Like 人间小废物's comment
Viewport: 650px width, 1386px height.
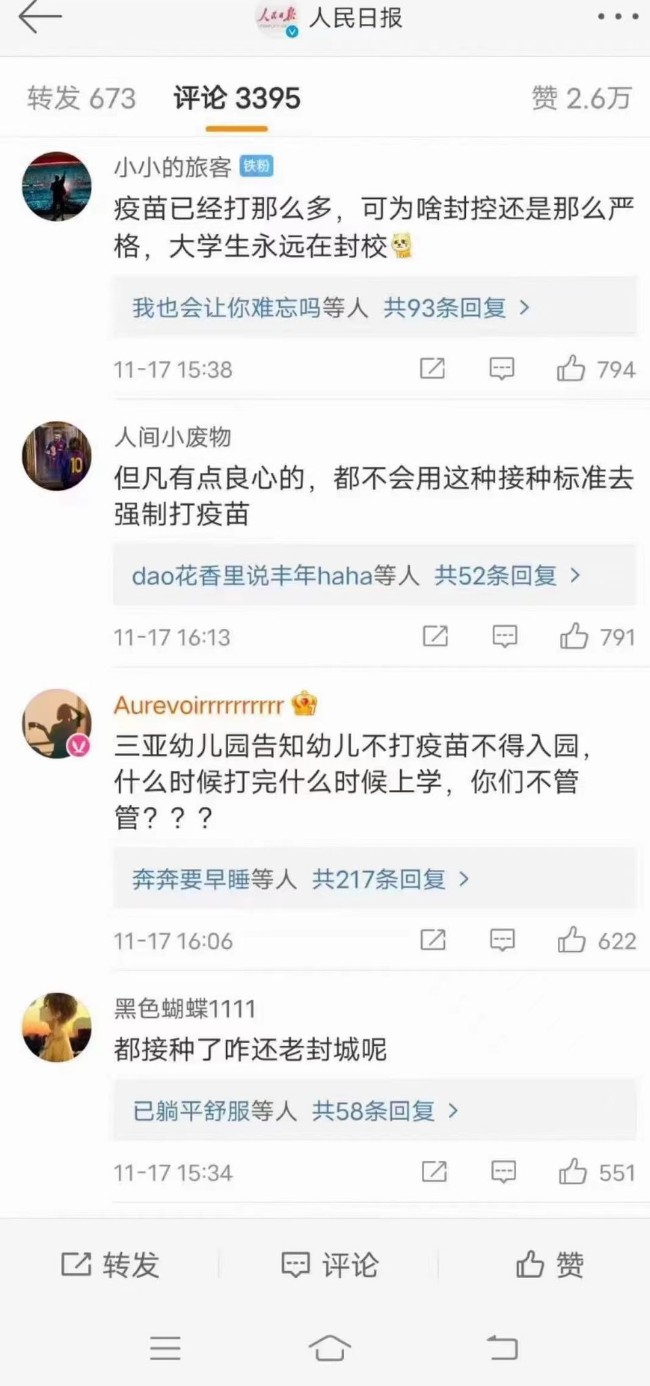point(574,637)
